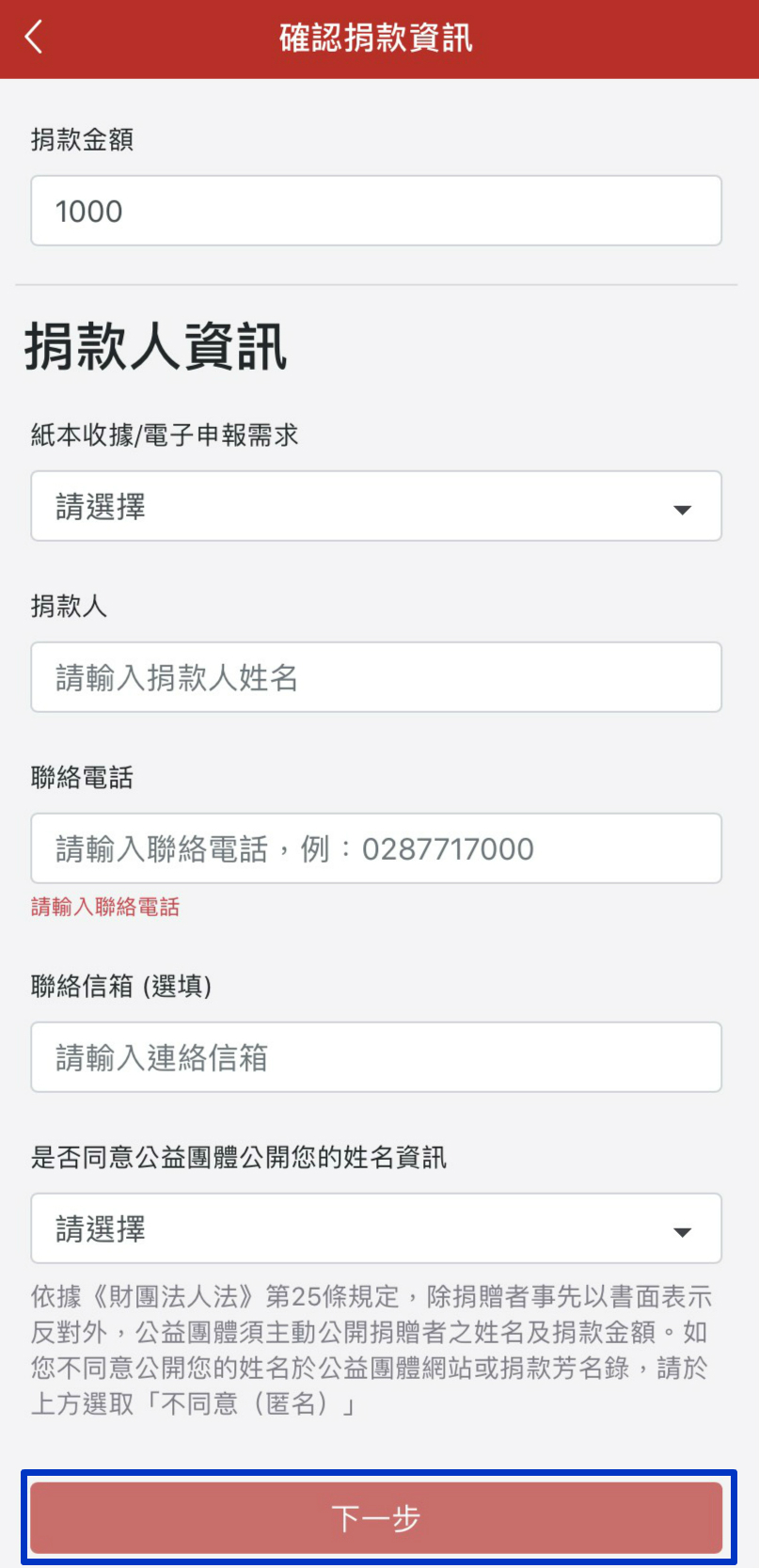This screenshot has width=759, height=1568.
Task: Open the 公開姓名資訊 consent dropdown
Action: (x=376, y=1228)
